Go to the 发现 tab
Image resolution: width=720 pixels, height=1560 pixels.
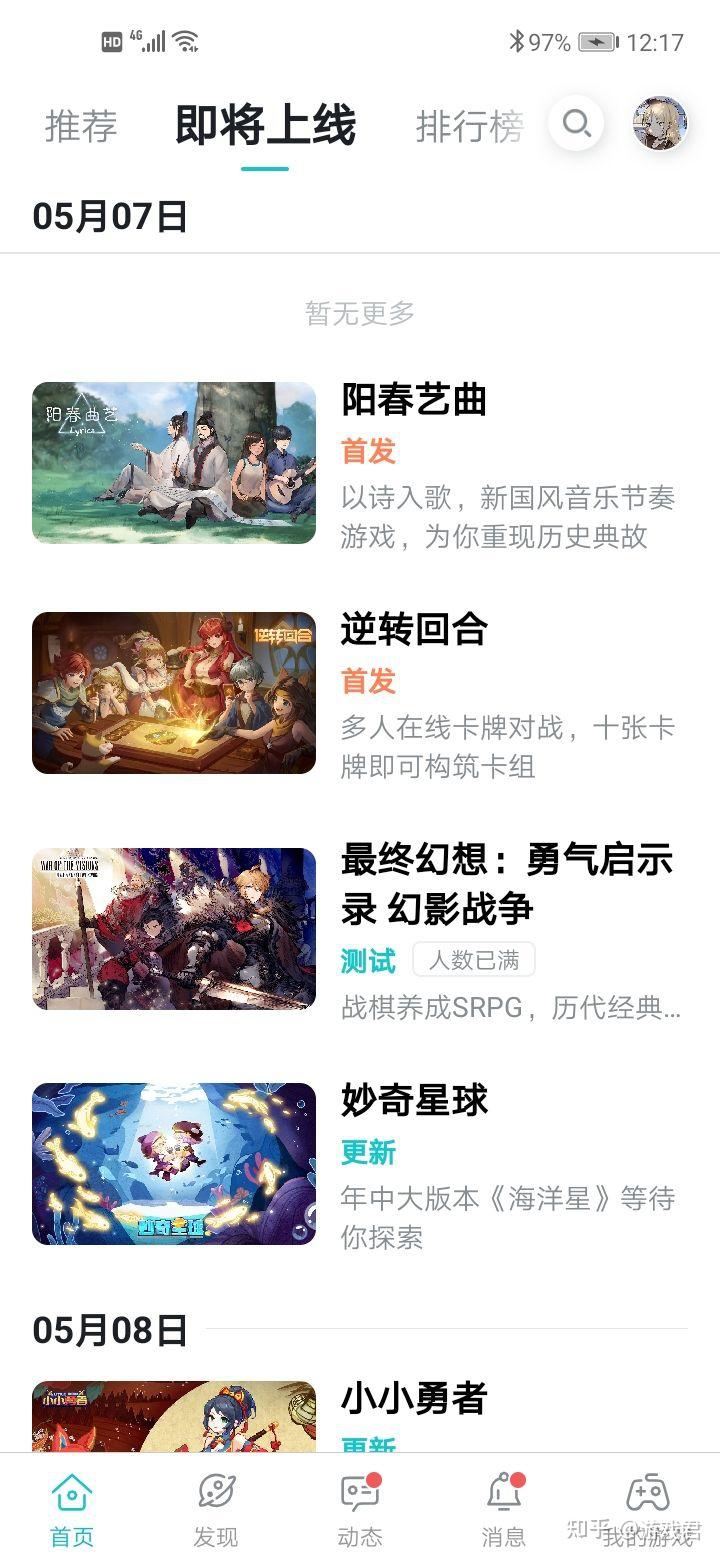pos(216,1508)
